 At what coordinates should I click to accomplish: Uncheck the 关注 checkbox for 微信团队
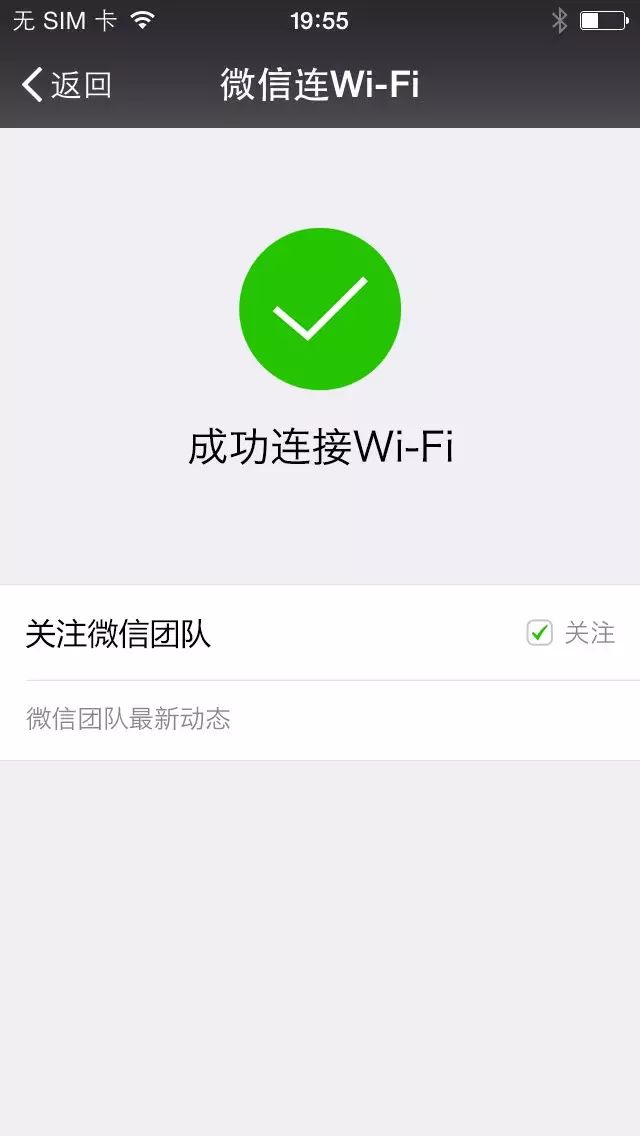point(539,632)
